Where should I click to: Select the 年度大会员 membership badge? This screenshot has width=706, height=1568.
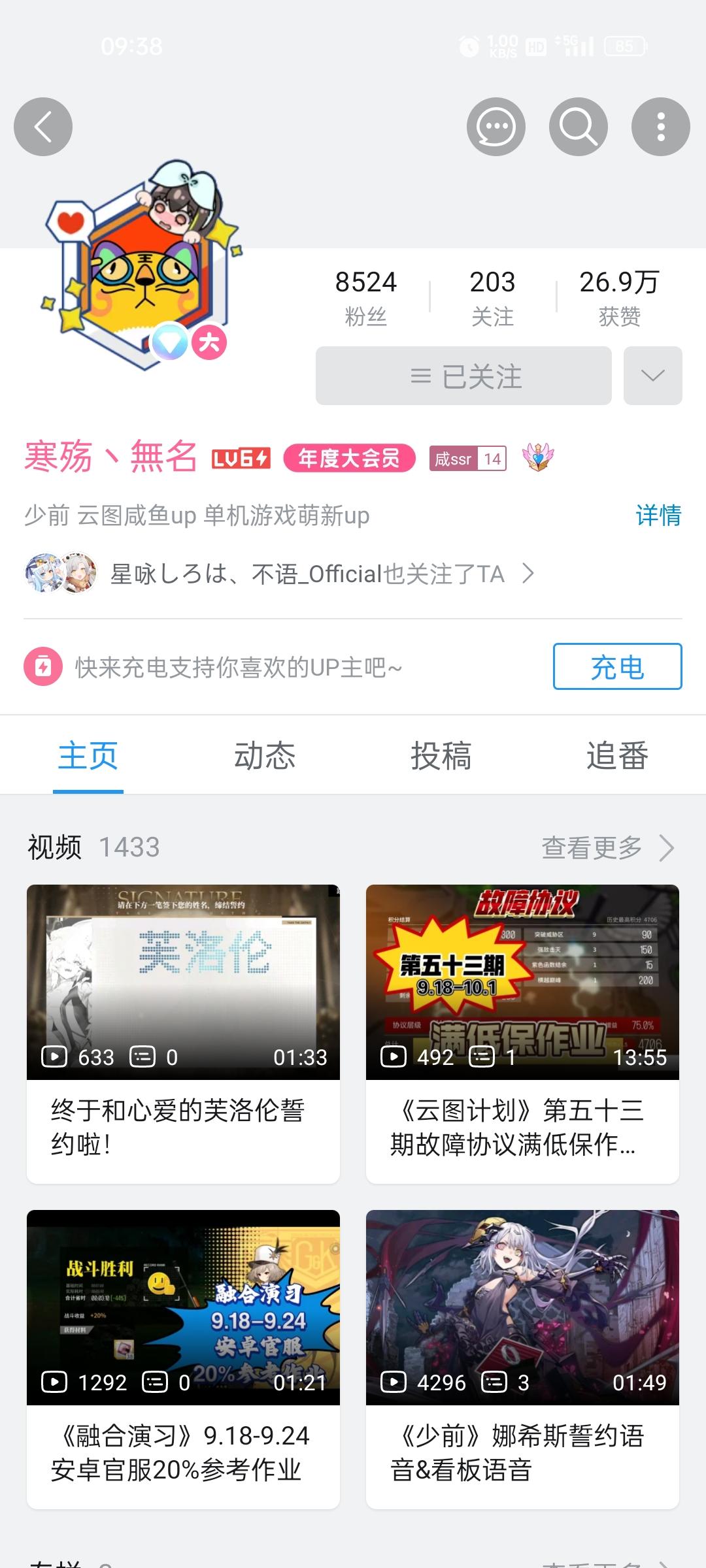[x=350, y=459]
